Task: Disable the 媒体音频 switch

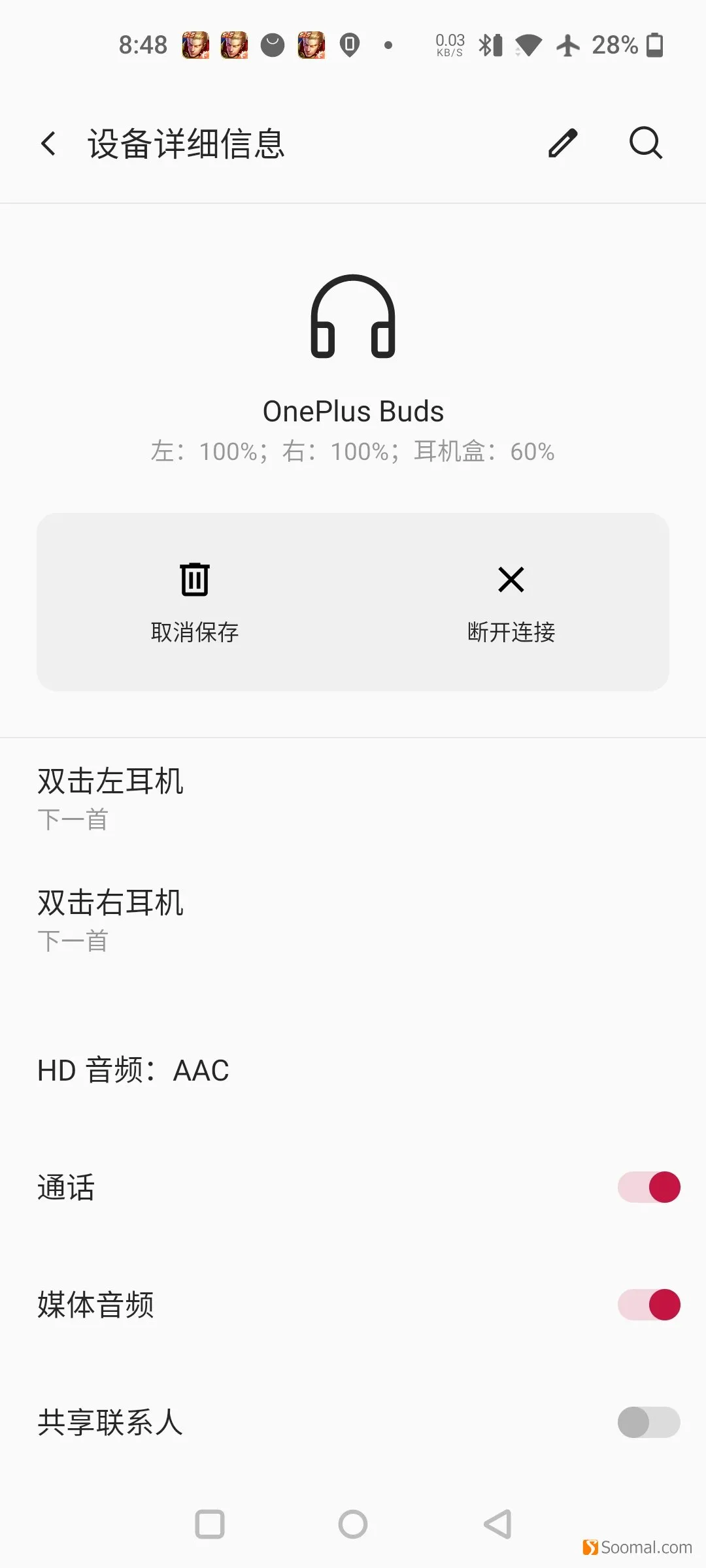Action: tap(648, 1305)
